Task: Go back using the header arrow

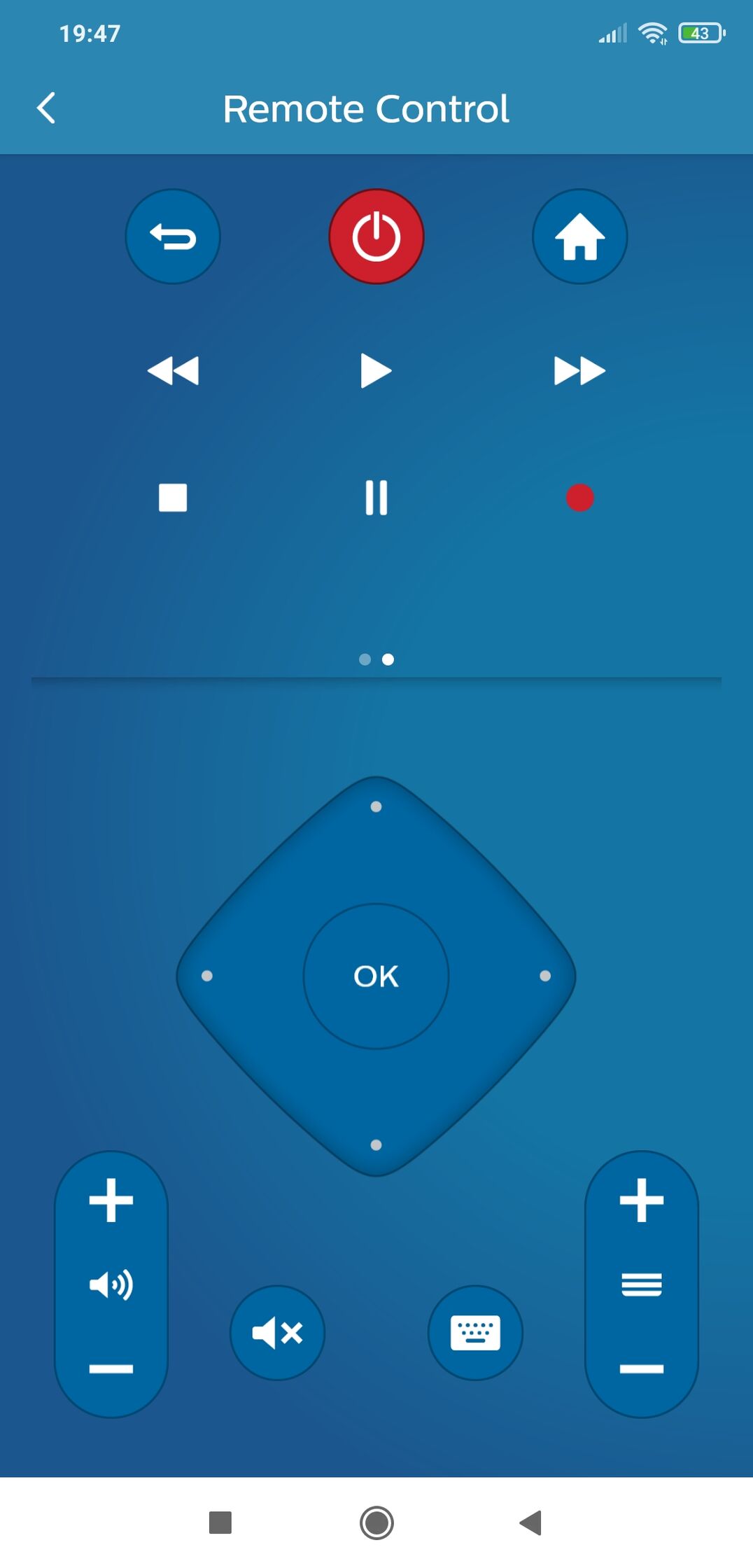Action: coord(46,108)
